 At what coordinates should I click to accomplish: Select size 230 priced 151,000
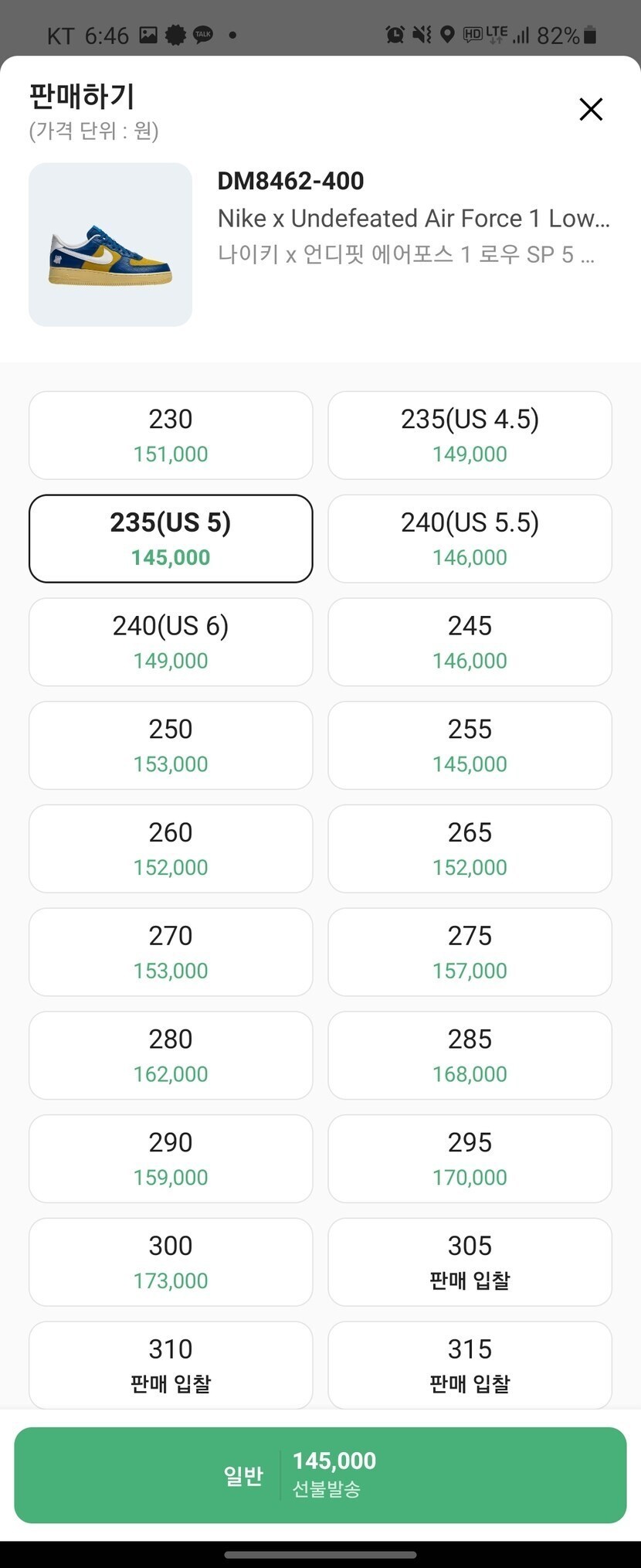[x=171, y=435]
